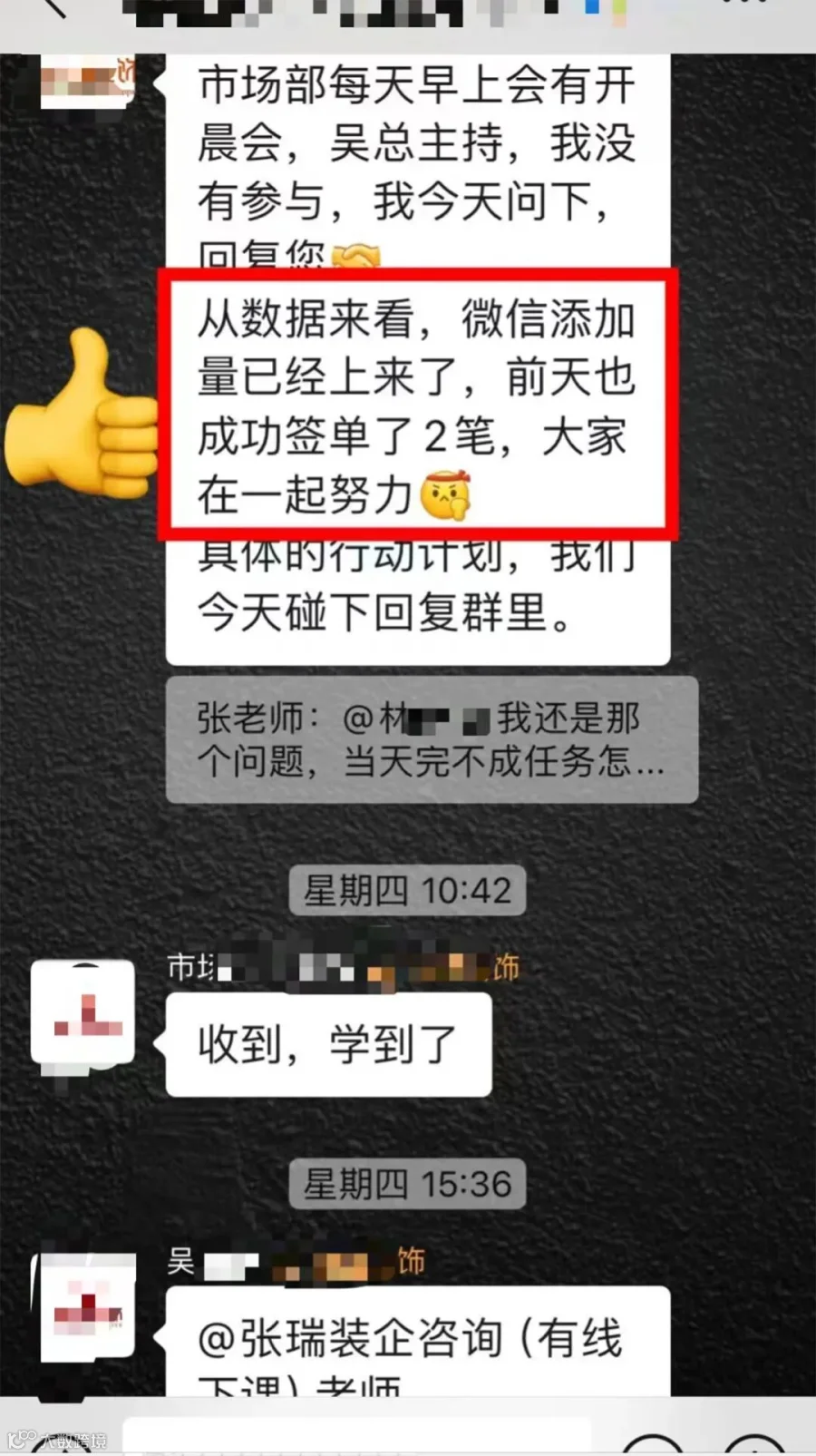The width and height of the screenshot is (816, 1456).
Task: Open the quoted message from 张老师
Action: 432,739
